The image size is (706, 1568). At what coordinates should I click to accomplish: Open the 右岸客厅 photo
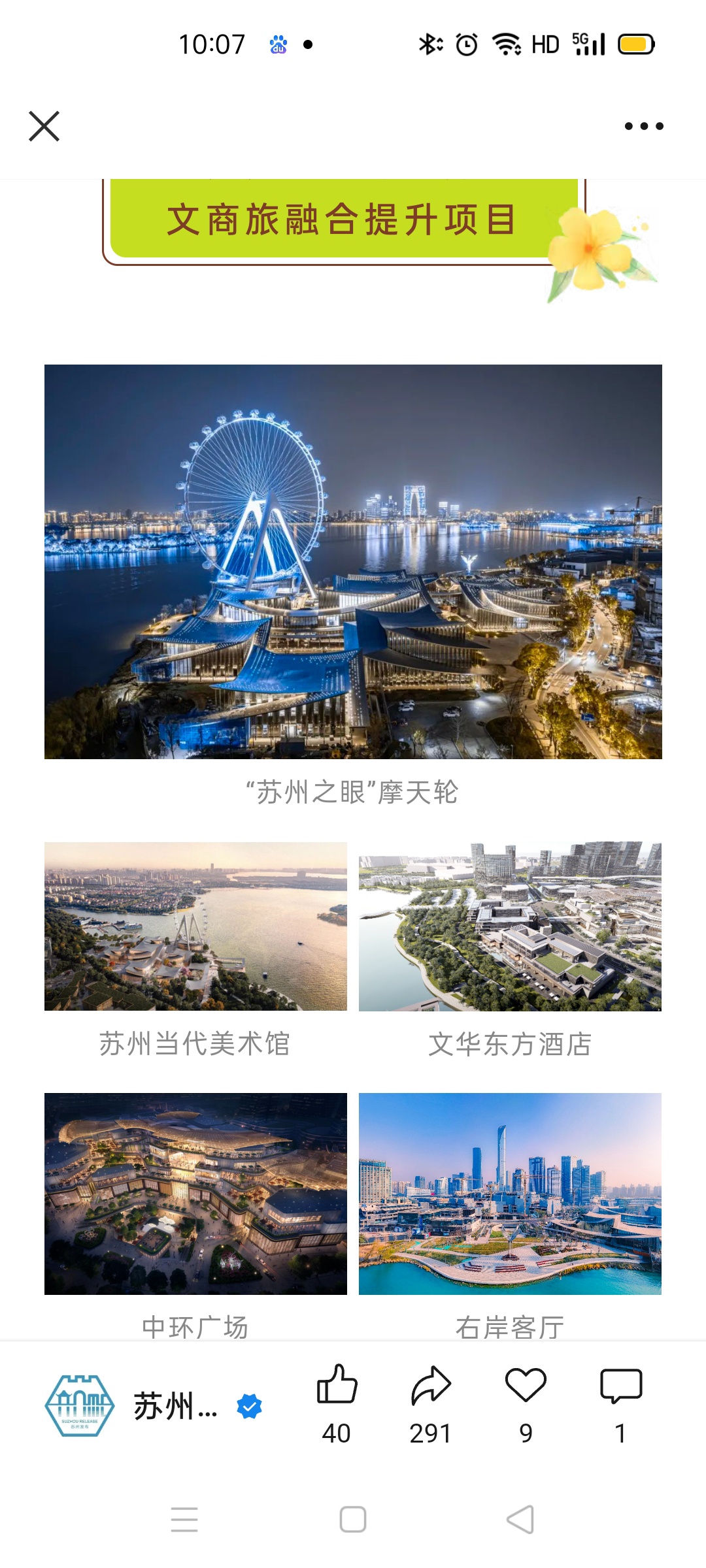[x=510, y=1194]
